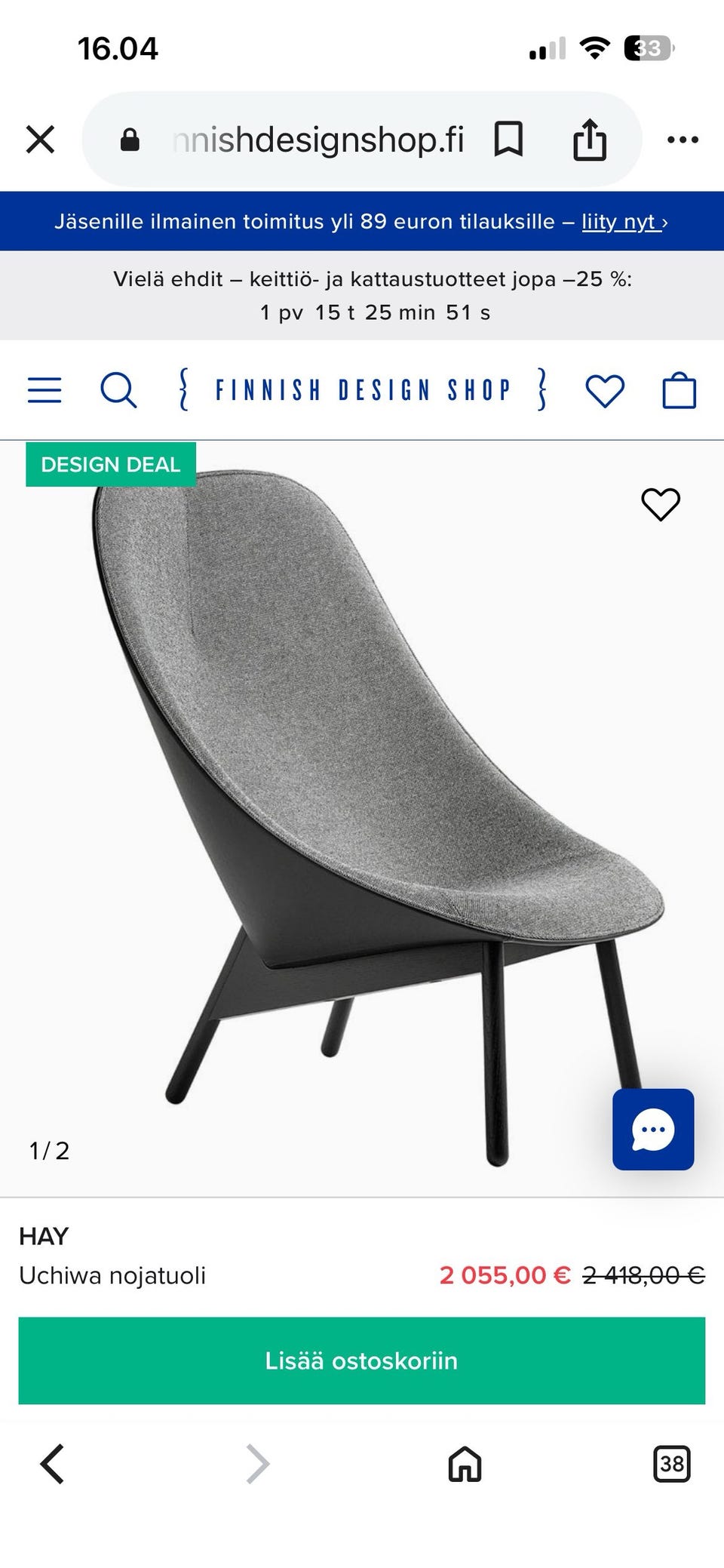
Task: Open the browser overflow menu
Action: pos(683,140)
